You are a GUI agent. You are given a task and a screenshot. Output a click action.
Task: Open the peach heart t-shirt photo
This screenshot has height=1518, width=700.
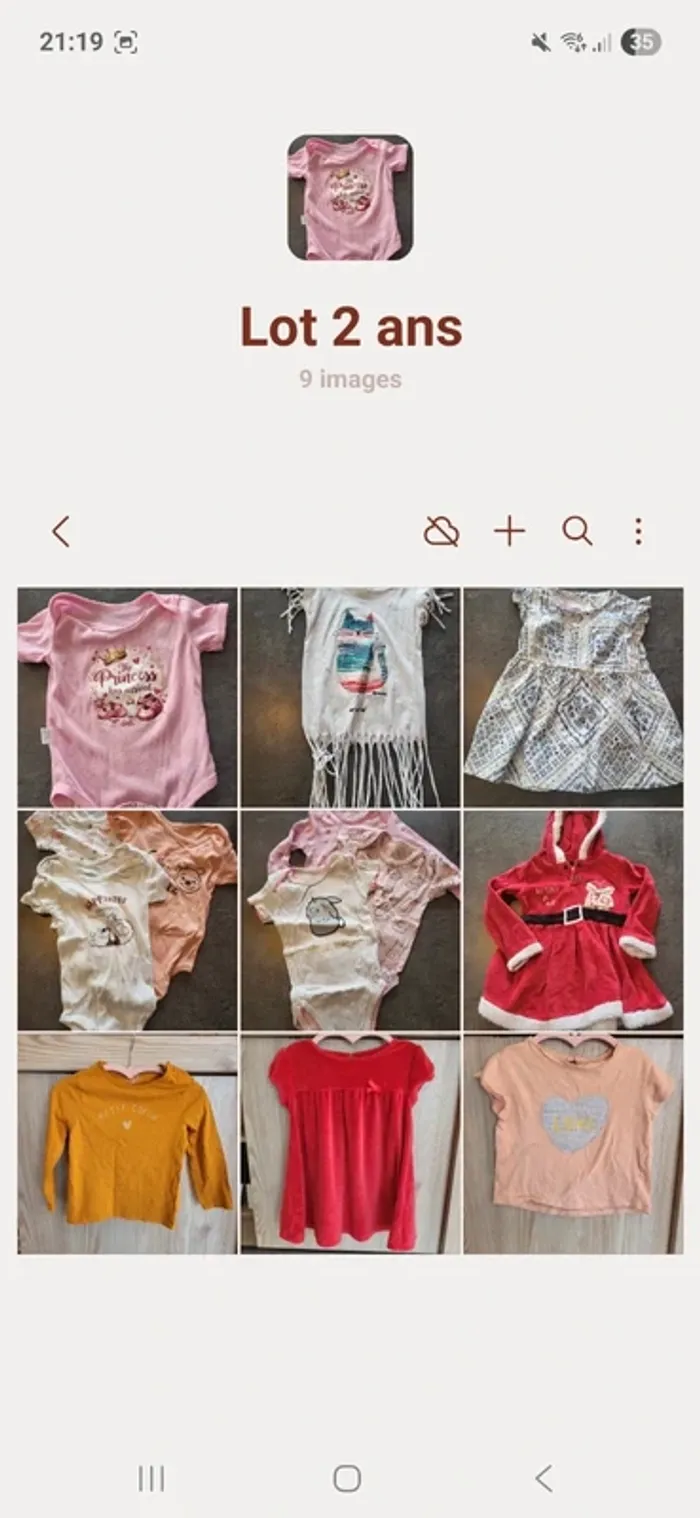coord(573,1143)
